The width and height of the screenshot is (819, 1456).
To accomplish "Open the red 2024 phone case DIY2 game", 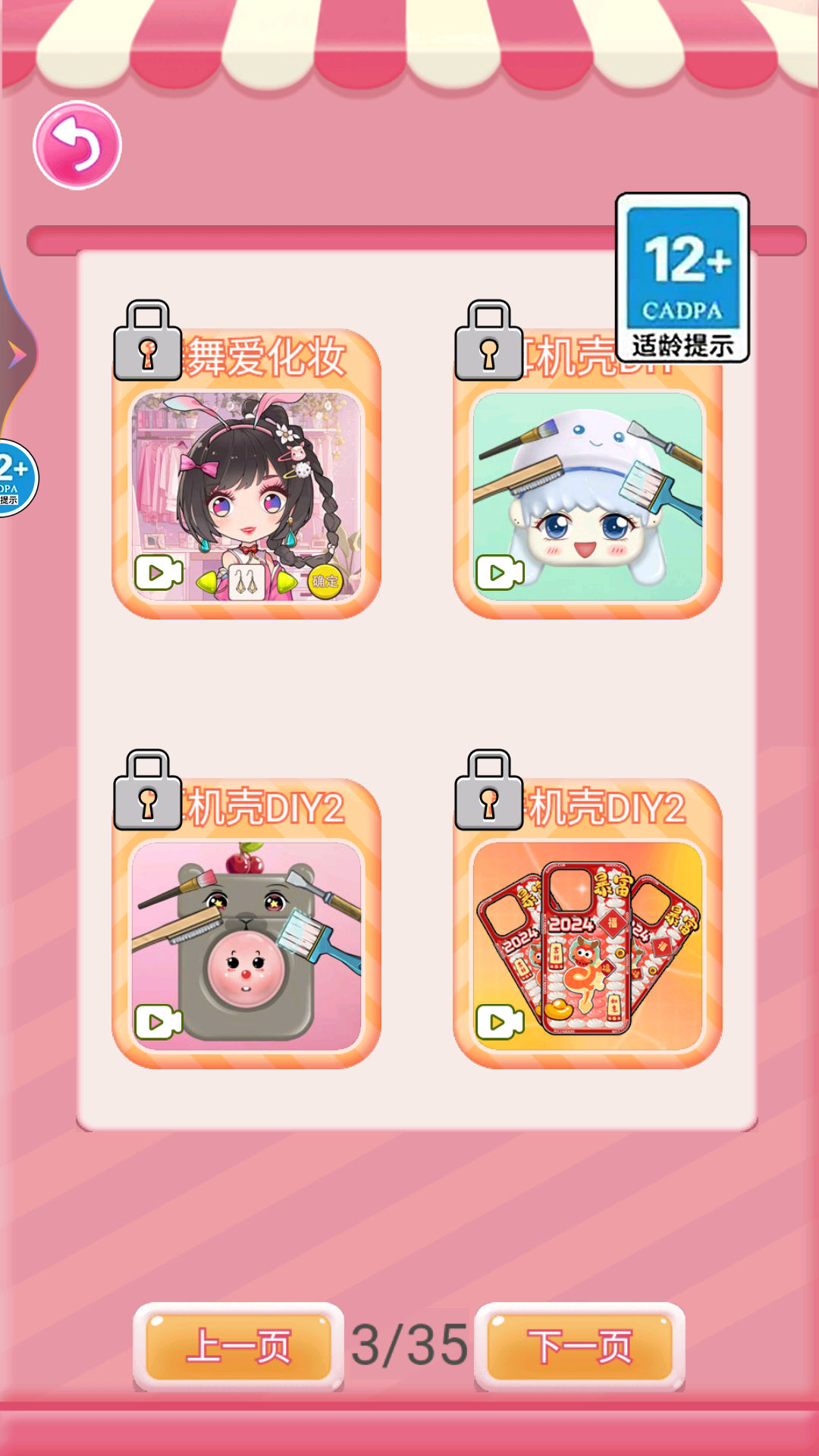I will coord(588,944).
